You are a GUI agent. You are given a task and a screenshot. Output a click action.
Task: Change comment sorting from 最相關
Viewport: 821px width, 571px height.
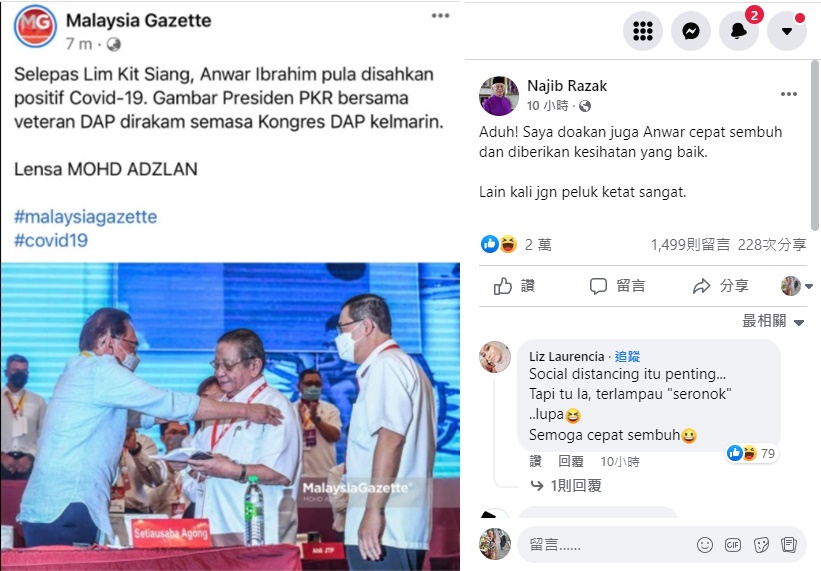point(773,321)
